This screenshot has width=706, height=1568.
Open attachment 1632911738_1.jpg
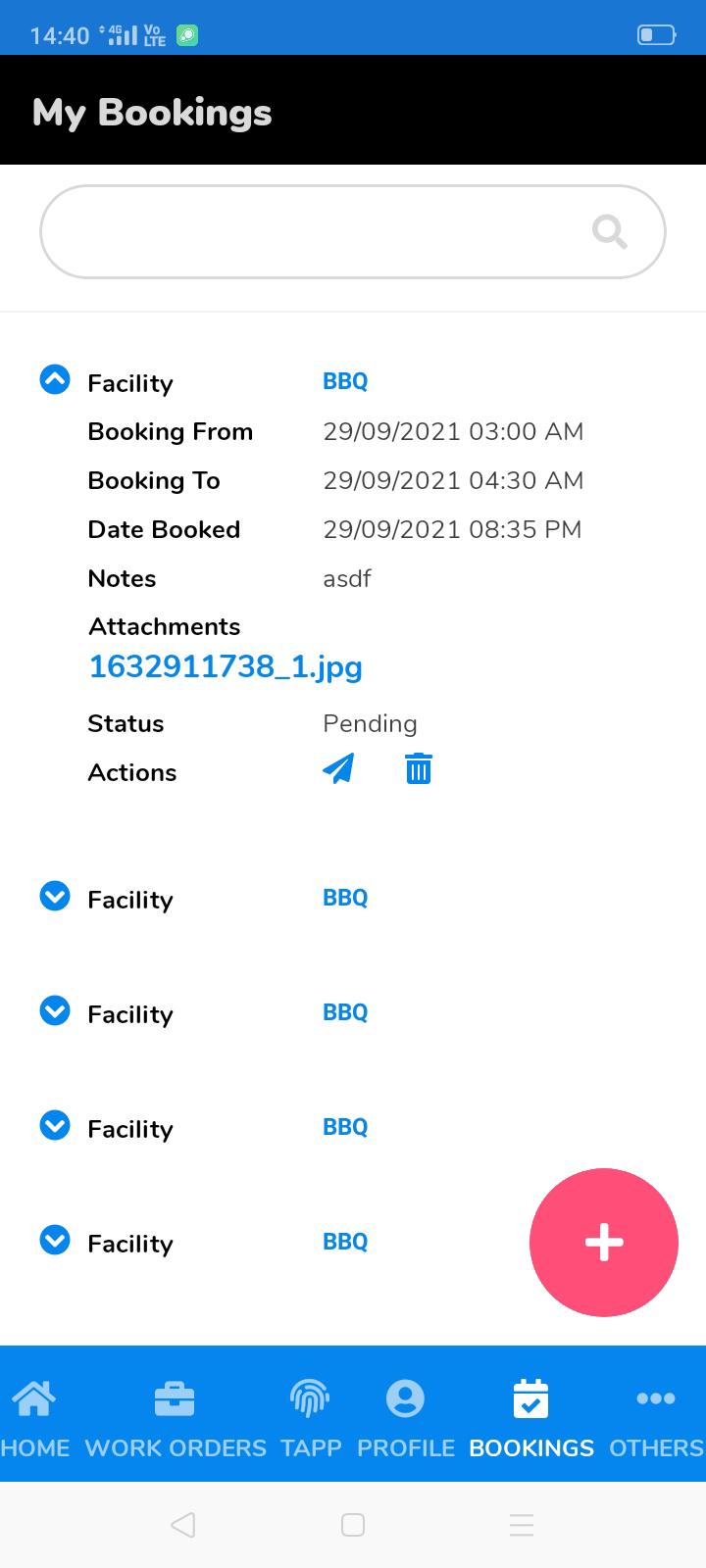[x=226, y=667]
